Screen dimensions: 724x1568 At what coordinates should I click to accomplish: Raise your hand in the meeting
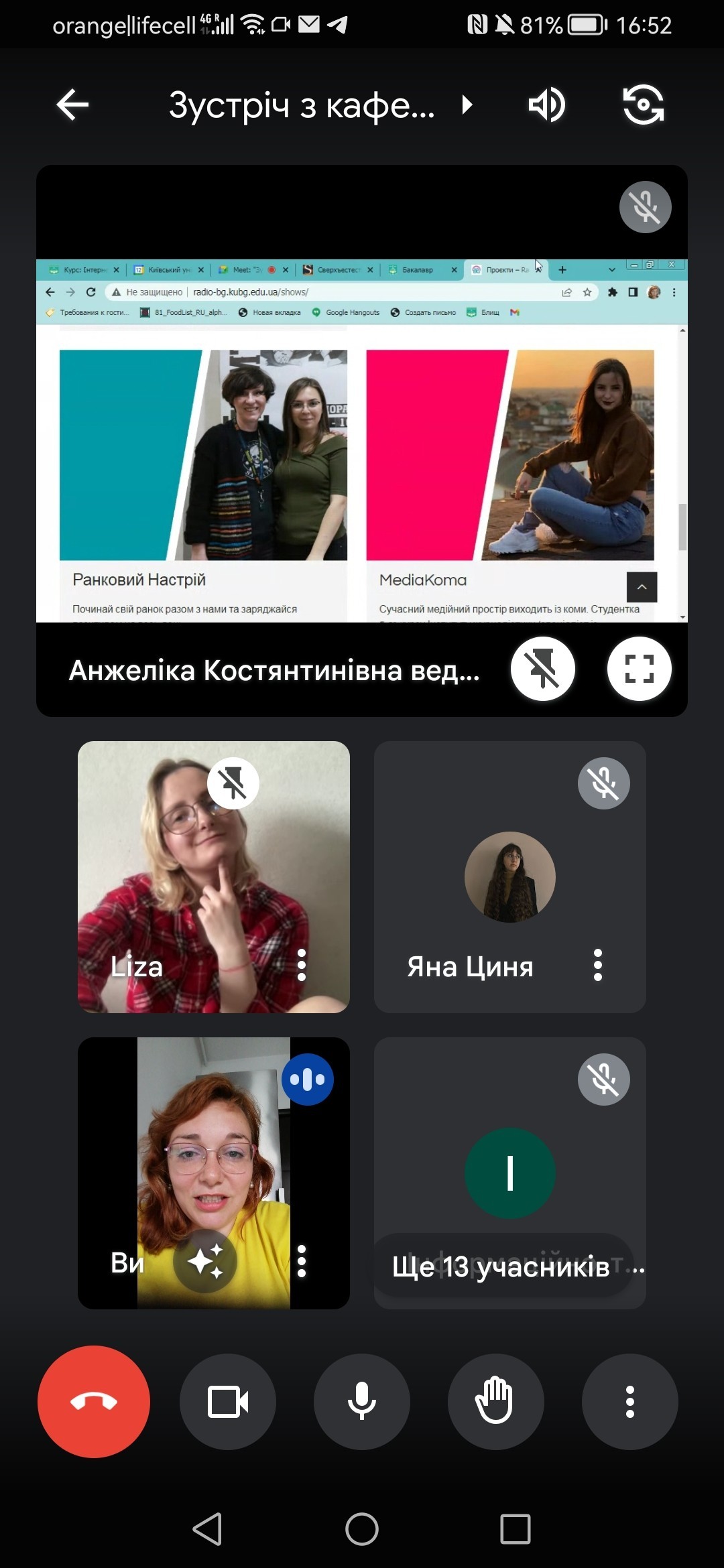click(x=495, y=1402)
